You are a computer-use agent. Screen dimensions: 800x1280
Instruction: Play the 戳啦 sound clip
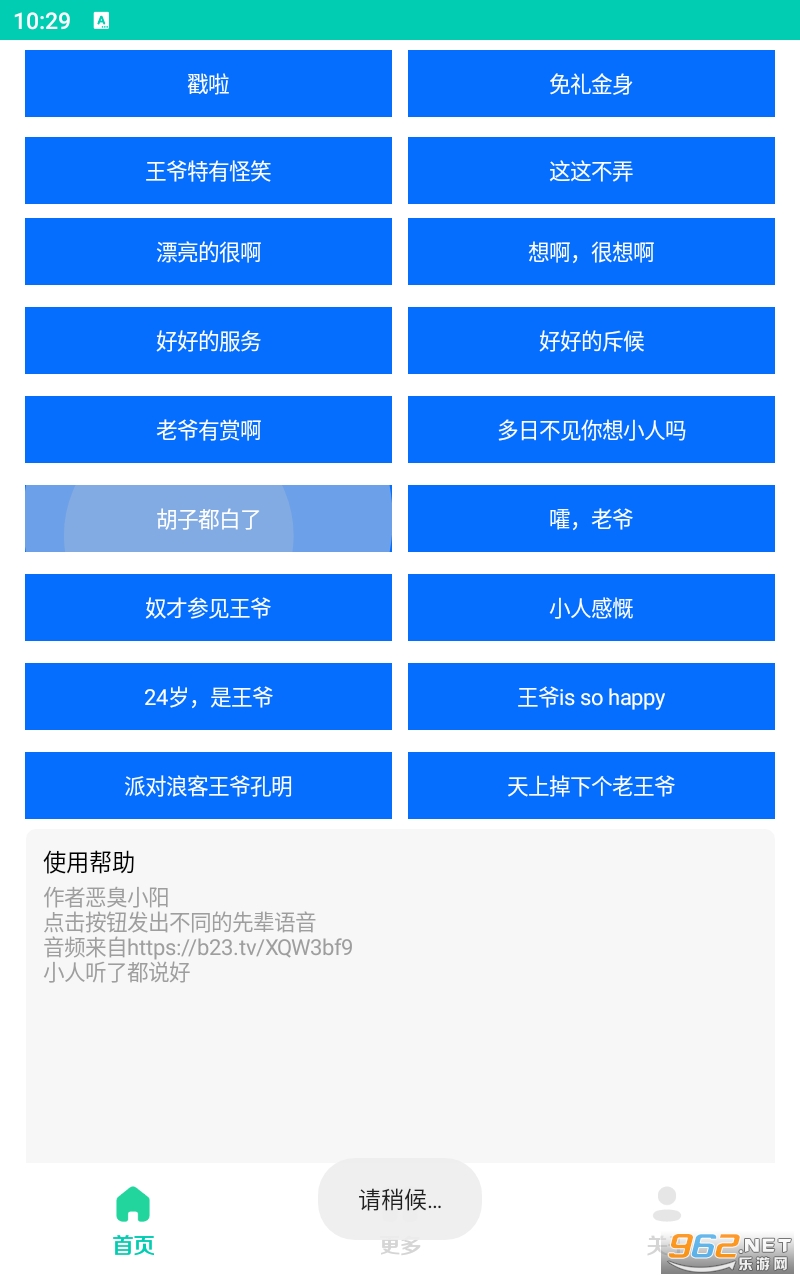click(x=208, y=84)
